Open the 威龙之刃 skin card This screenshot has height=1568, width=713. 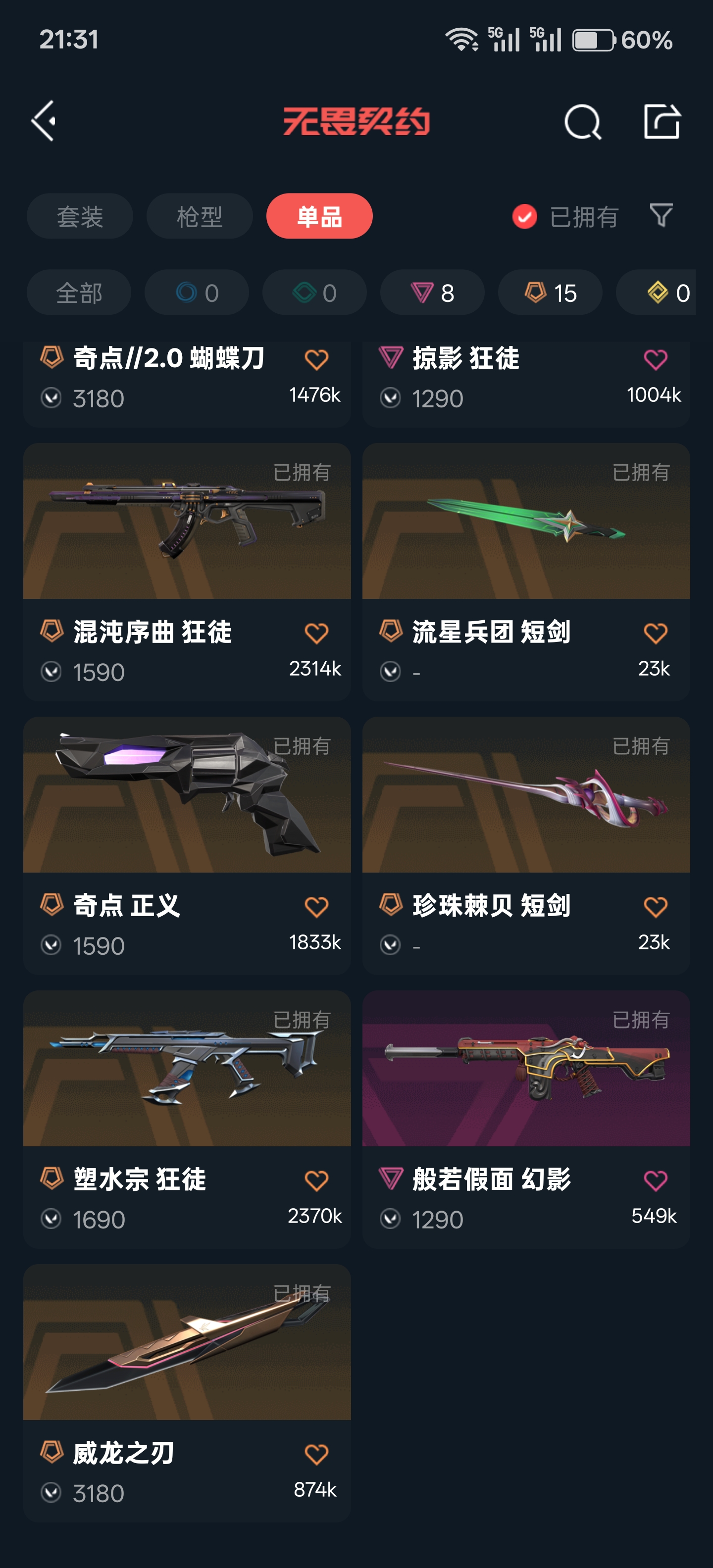[187, 1393]
